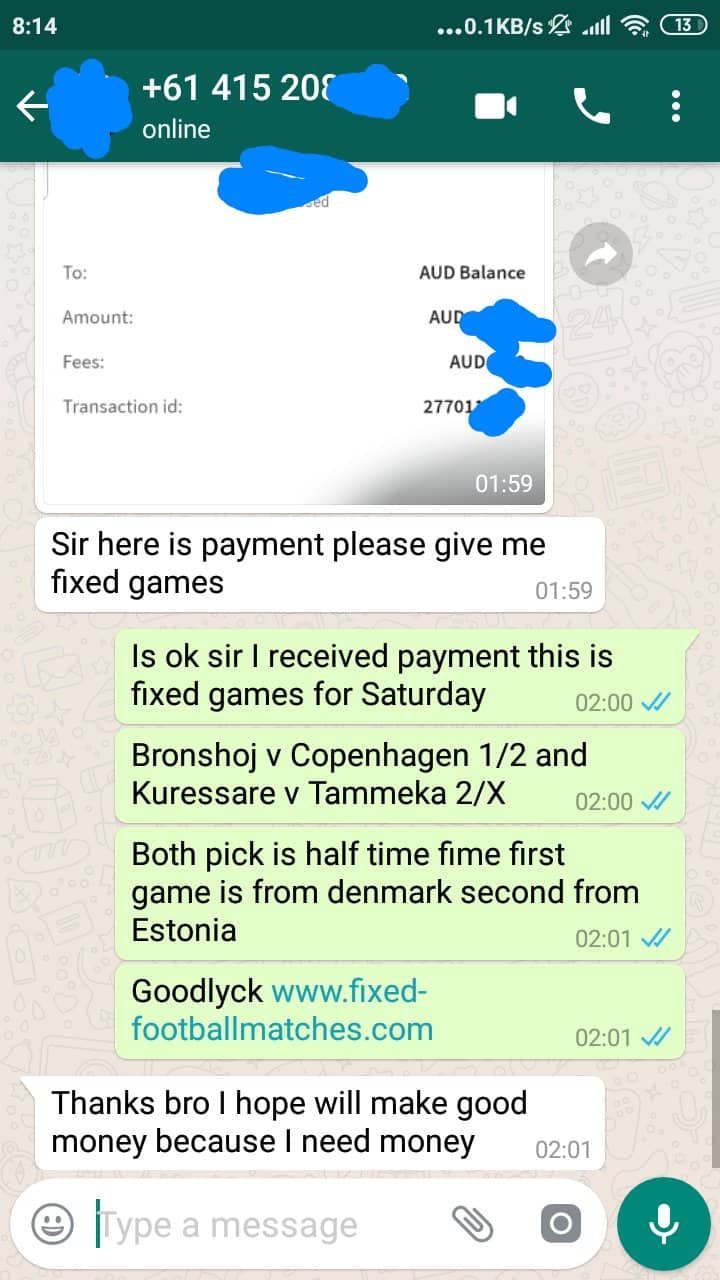
Task: Tap the microphone voice message button
Action: (664, 1224)
